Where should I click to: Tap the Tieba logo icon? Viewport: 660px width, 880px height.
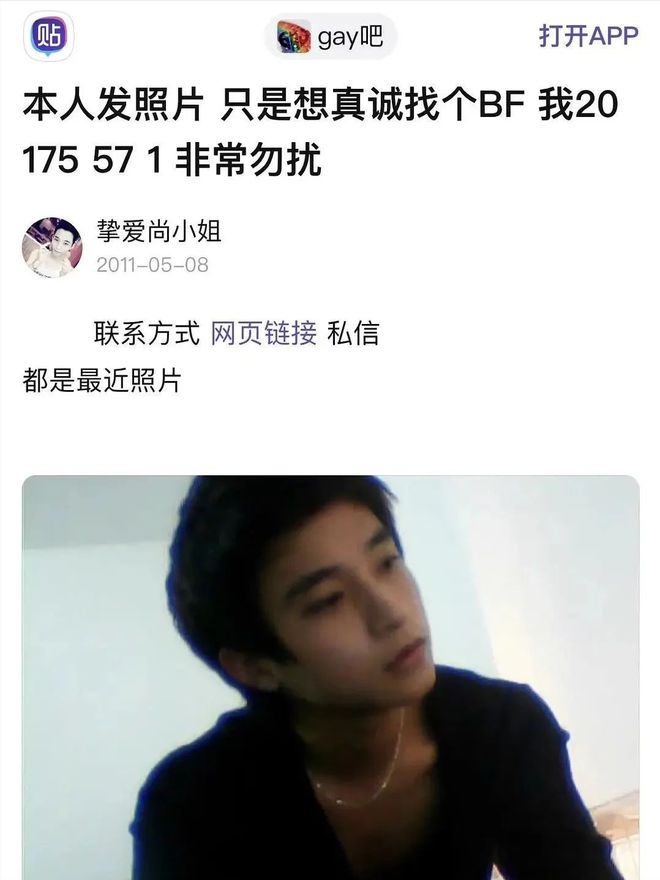click(48, 37)
